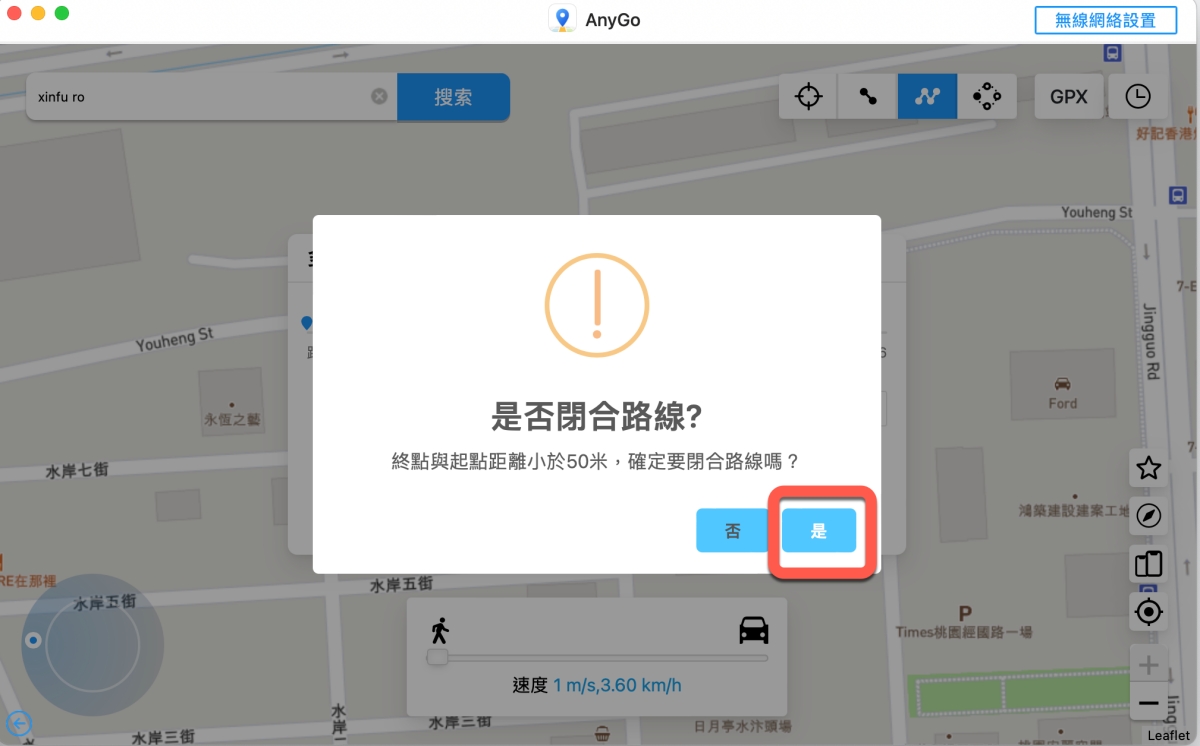1200x746 pixels.
Task: Zoom in the map
Action: (1149, 665)
